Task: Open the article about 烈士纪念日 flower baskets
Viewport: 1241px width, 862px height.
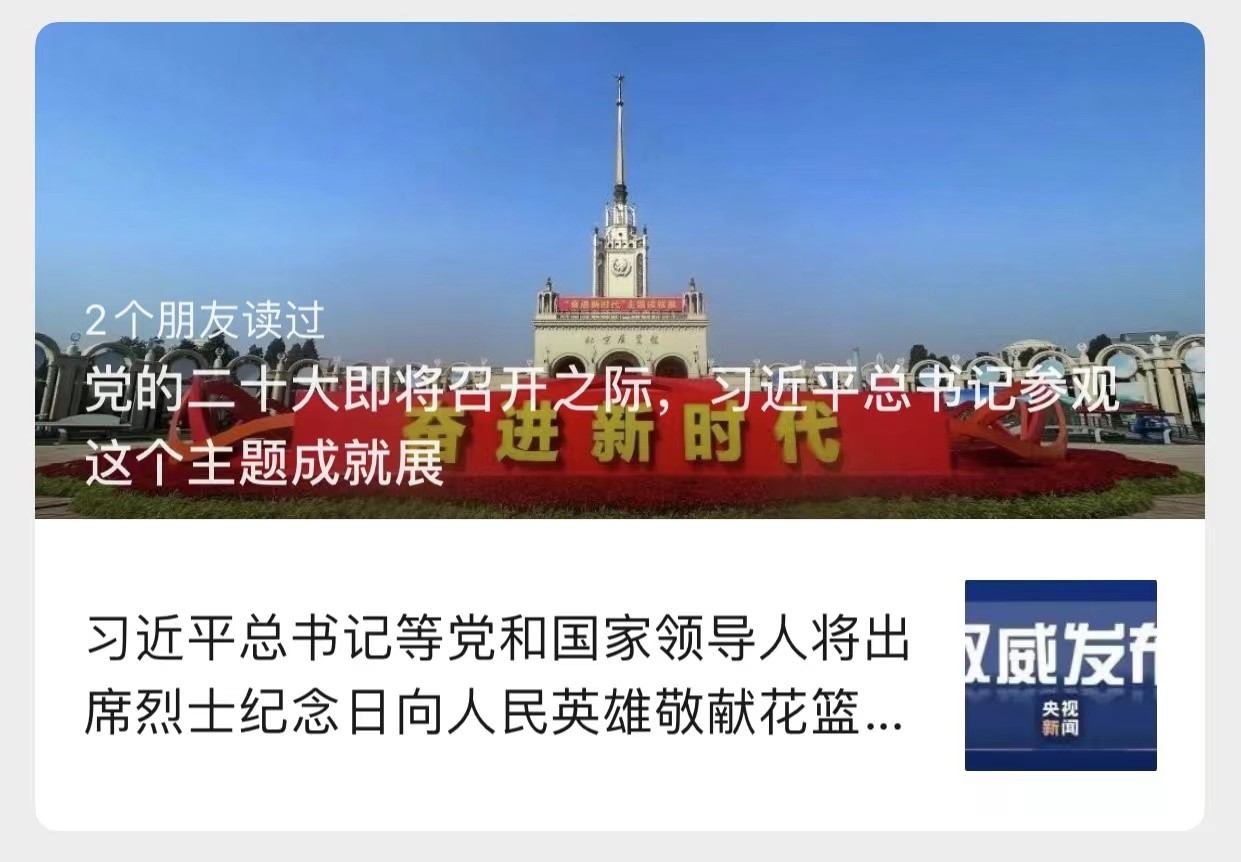Action: point(498,679)
